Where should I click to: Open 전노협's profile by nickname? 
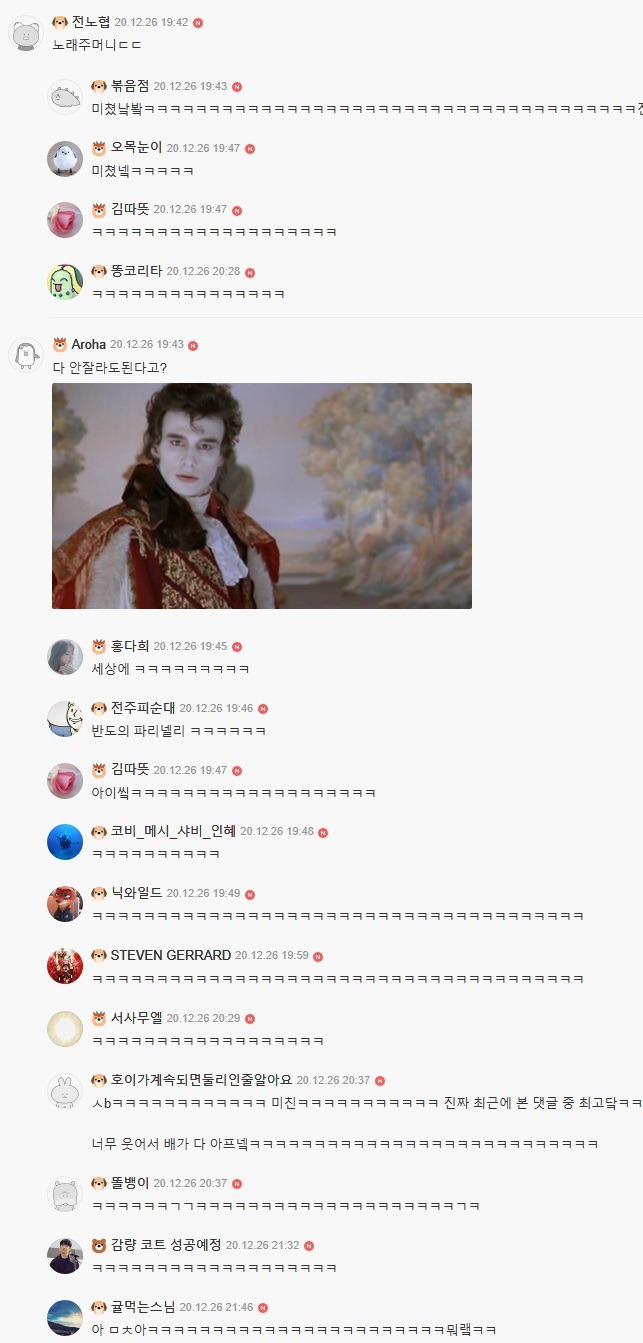[91, 22]
